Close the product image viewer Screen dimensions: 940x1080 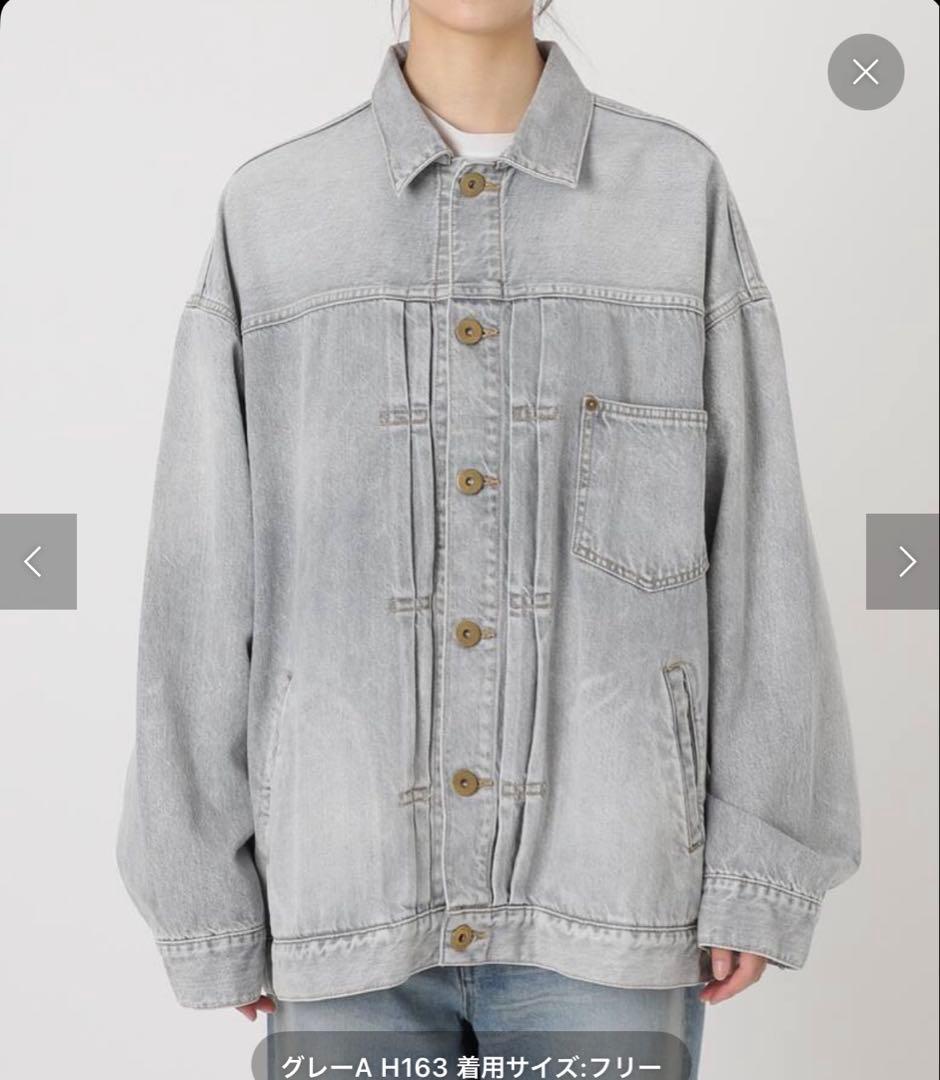pyautogui.click(x=865, y=72)
